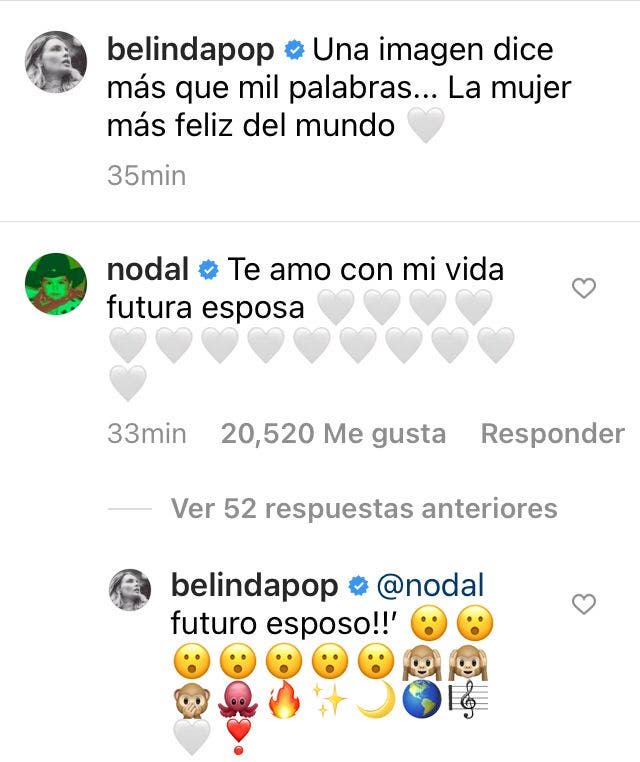Like nodal's comment with the heart icon
This screenshot has height=762, width=640.
(583, 289)
